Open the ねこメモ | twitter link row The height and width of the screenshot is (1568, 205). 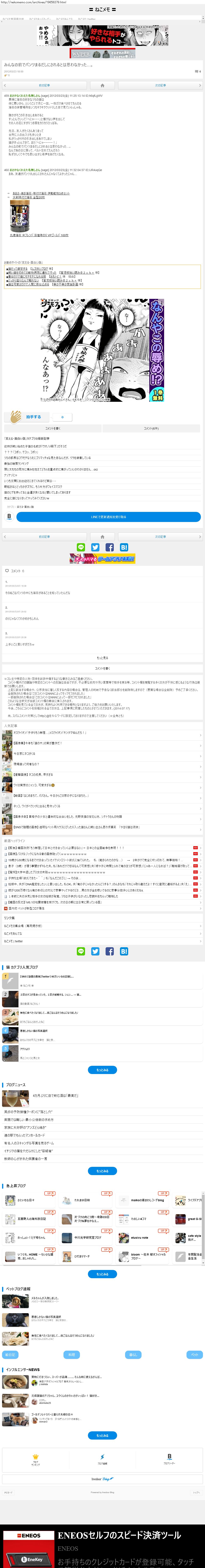pyautogui.click(x=102, y=941)
